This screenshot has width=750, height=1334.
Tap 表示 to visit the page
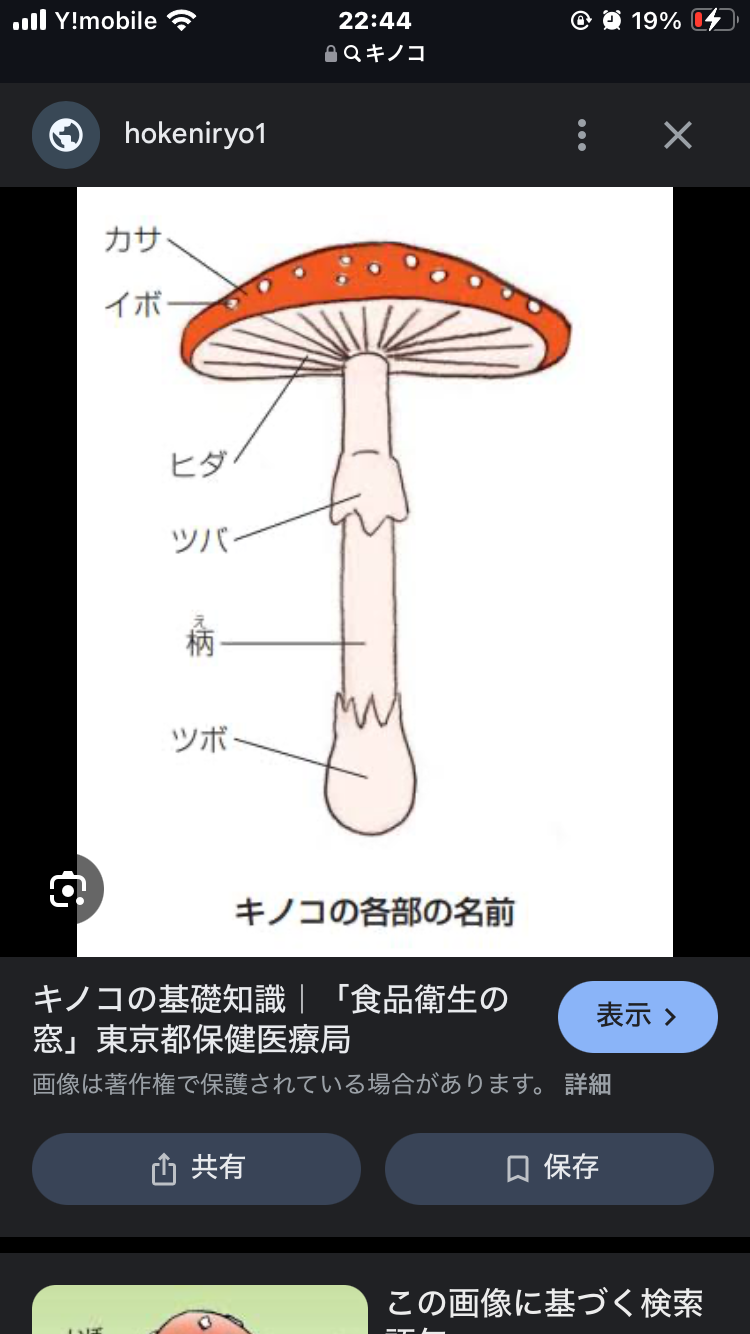coord(637,1017)
